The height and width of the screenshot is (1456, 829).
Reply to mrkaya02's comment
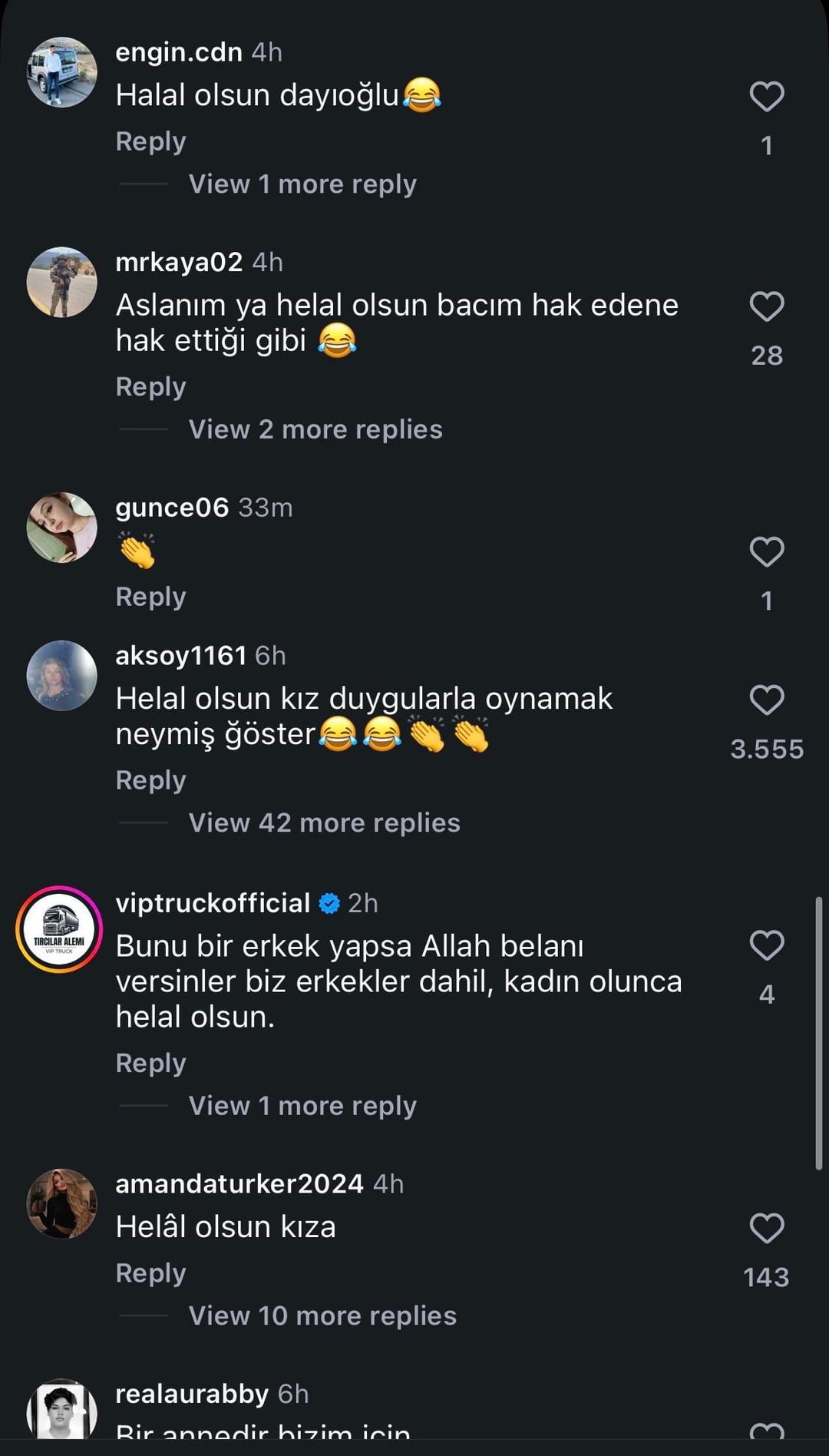pos(150,387)
